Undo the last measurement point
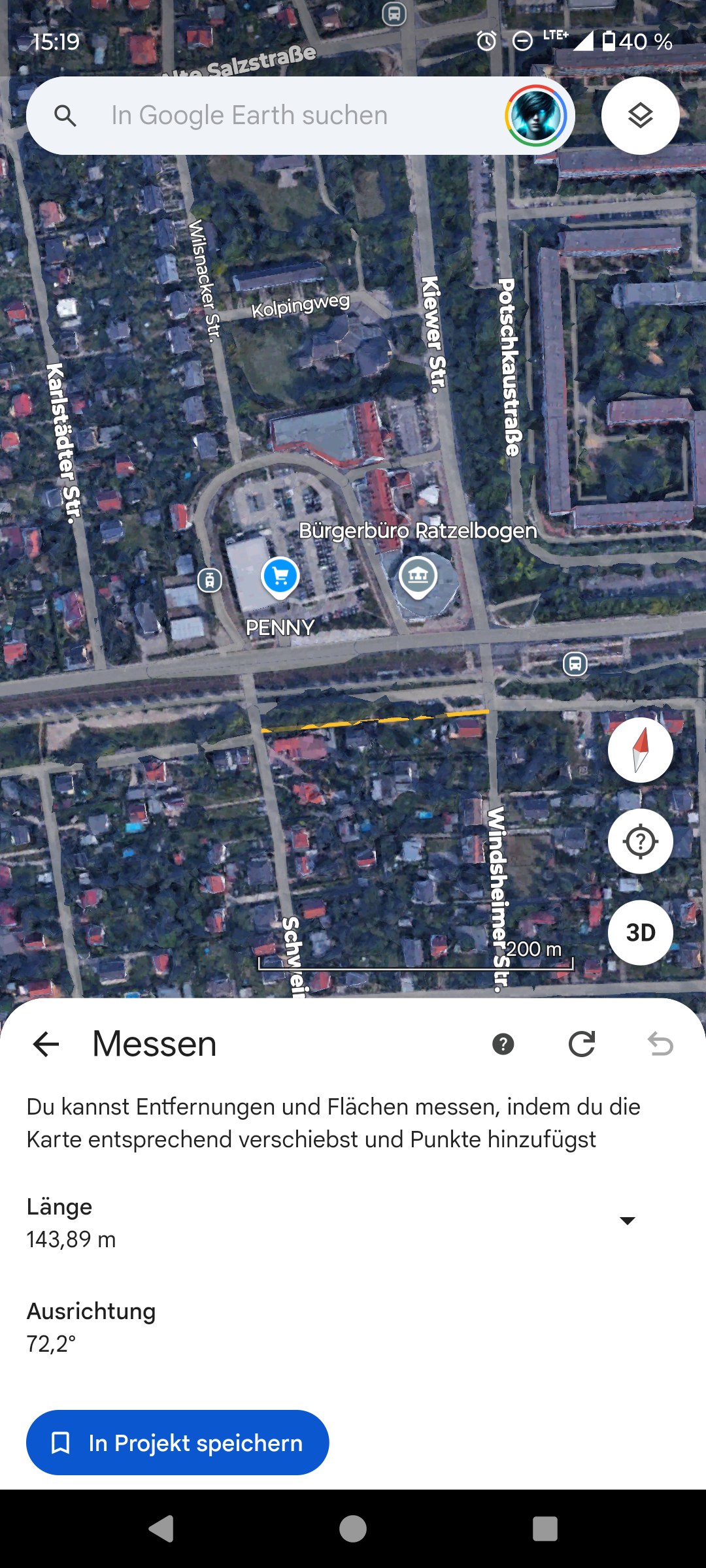 (660, 1044)
